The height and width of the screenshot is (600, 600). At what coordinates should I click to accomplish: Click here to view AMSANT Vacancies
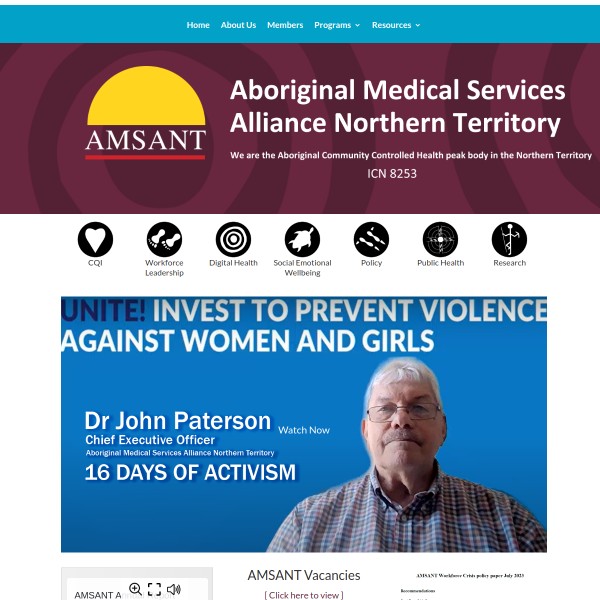(x=304, y=595)
